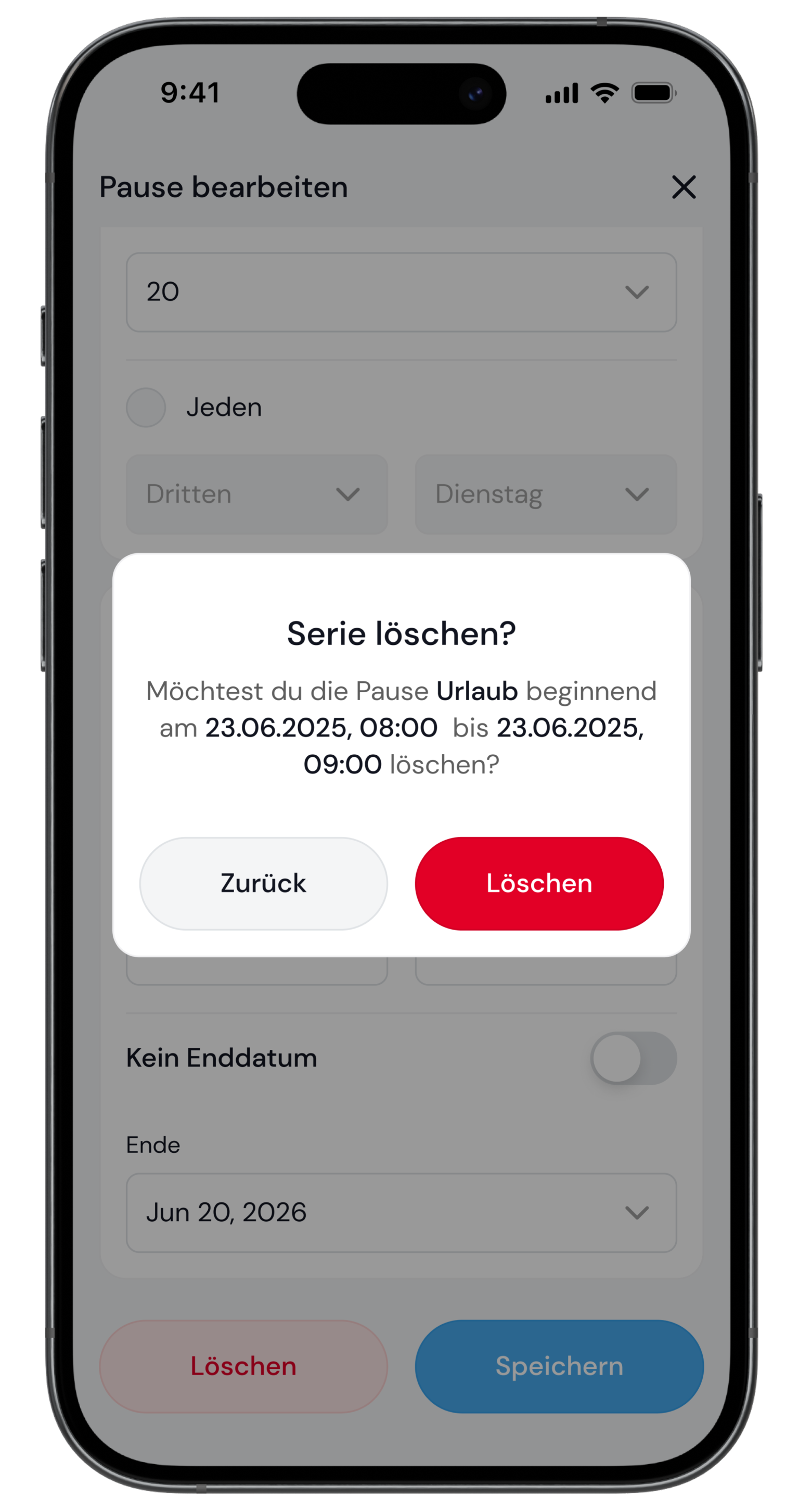812x1511 pixels.
Task: Close the Pause bearbeiten screen
Action: coord(684,187)
